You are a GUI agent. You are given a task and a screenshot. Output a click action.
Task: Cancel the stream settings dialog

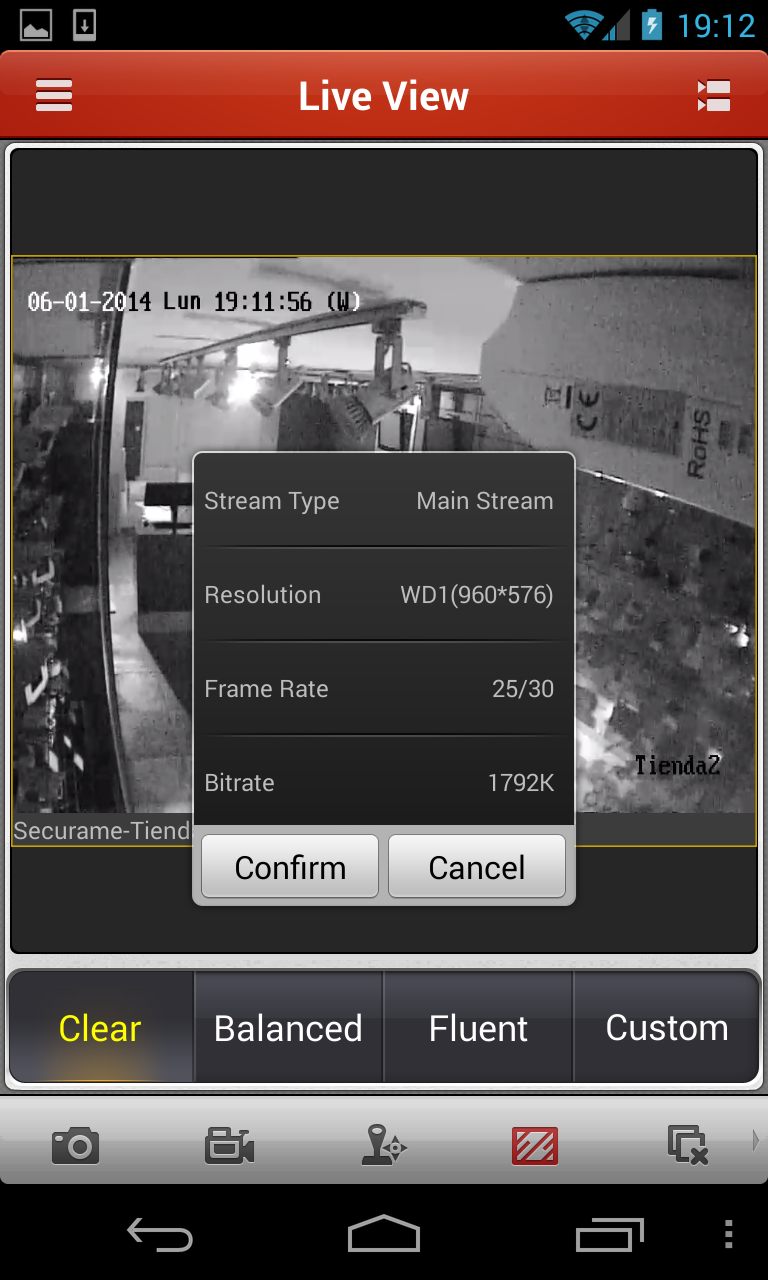tap(477, 867)
